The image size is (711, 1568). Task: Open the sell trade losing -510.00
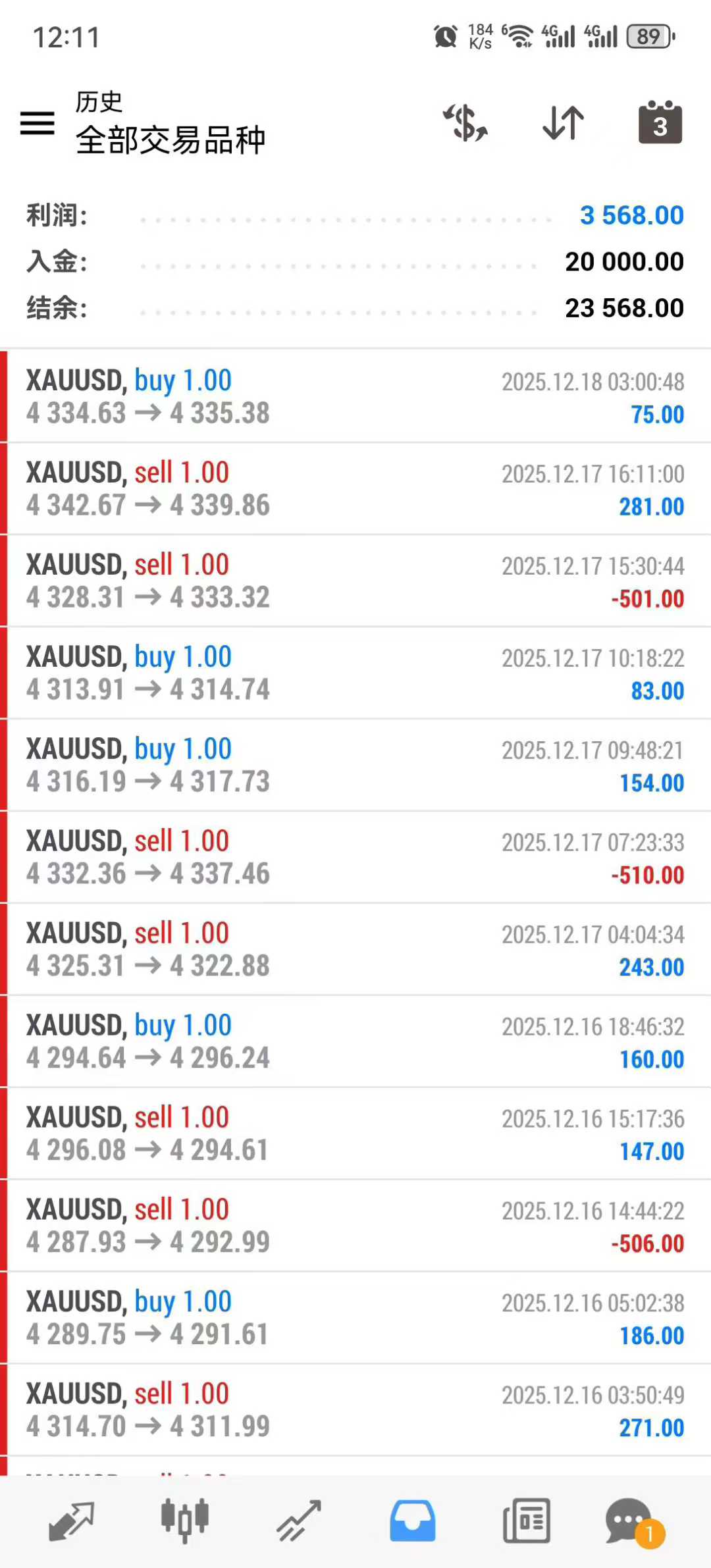(x=355, y=858)
